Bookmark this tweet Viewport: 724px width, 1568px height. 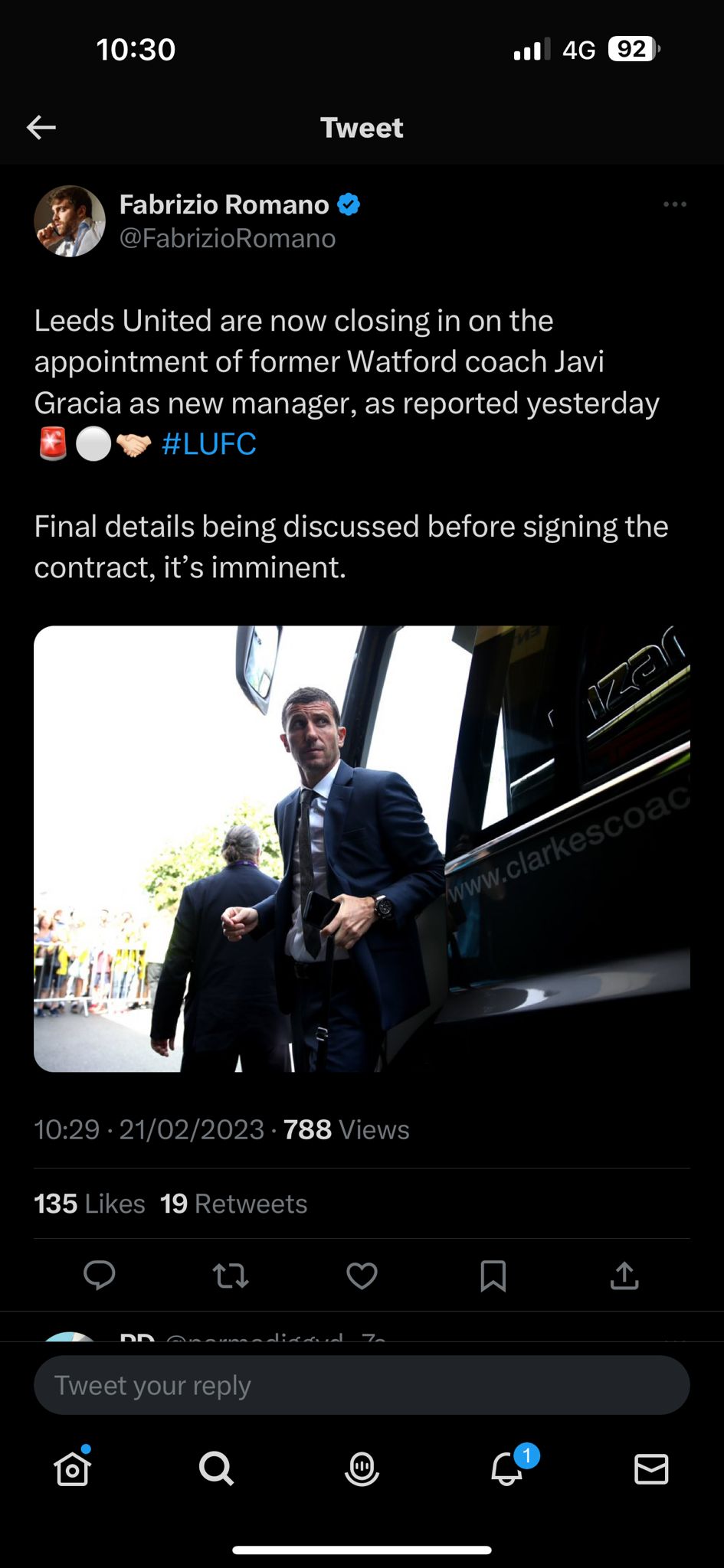(493, 1276)
